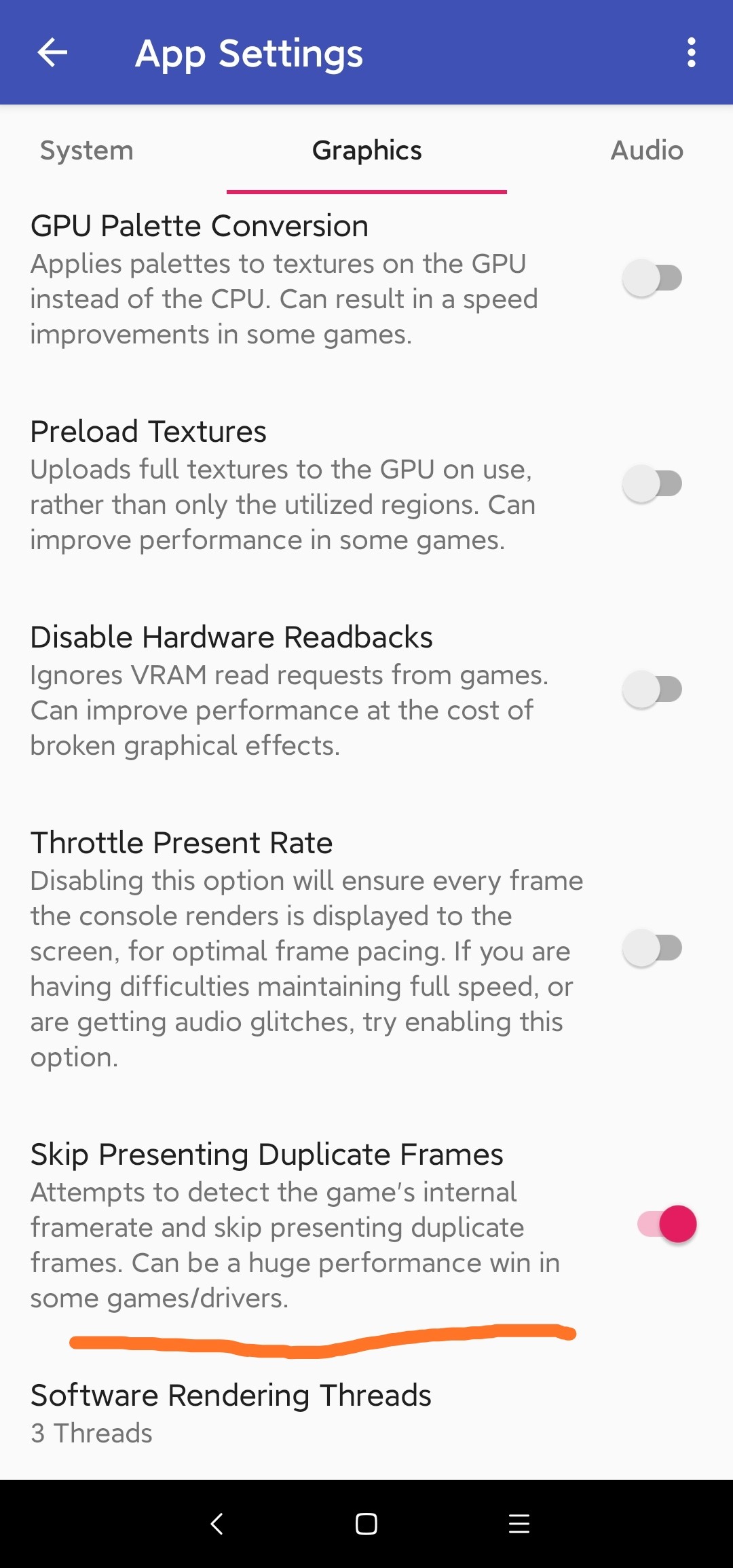
Task: Turn on Preload Textures
Action: (x=652, y=484)
